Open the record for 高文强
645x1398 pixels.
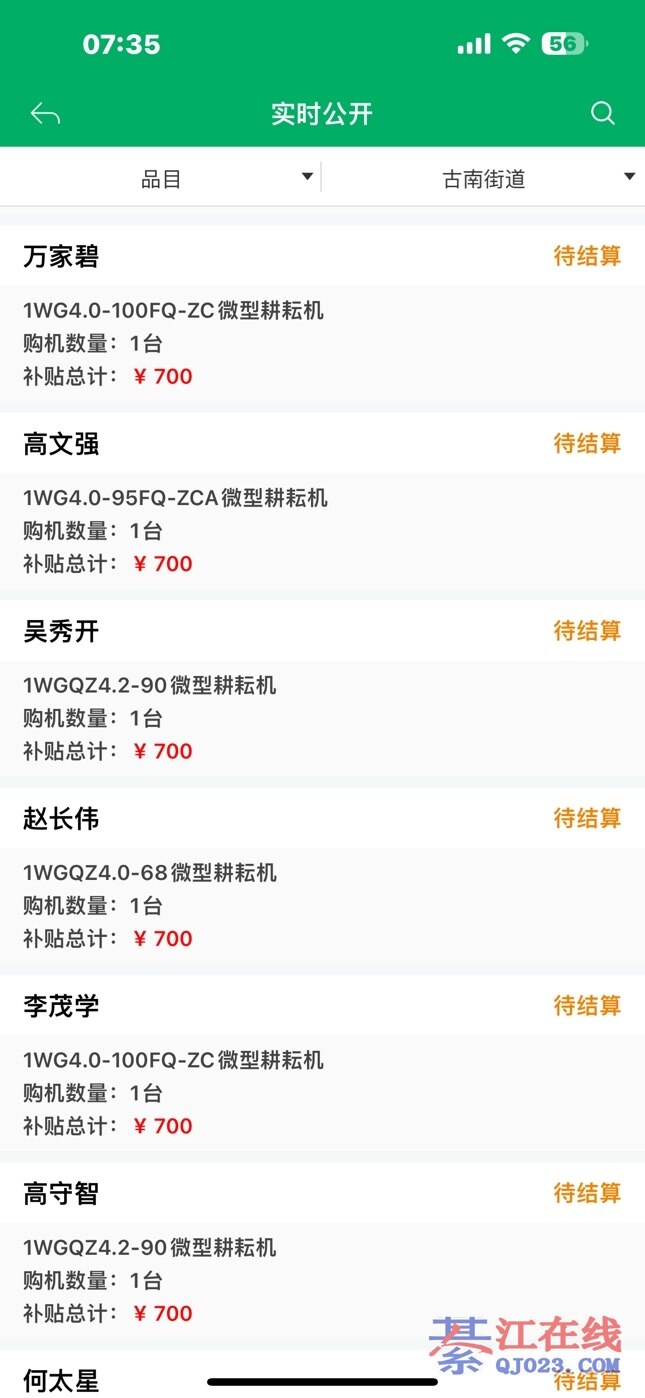coord(62,444)
